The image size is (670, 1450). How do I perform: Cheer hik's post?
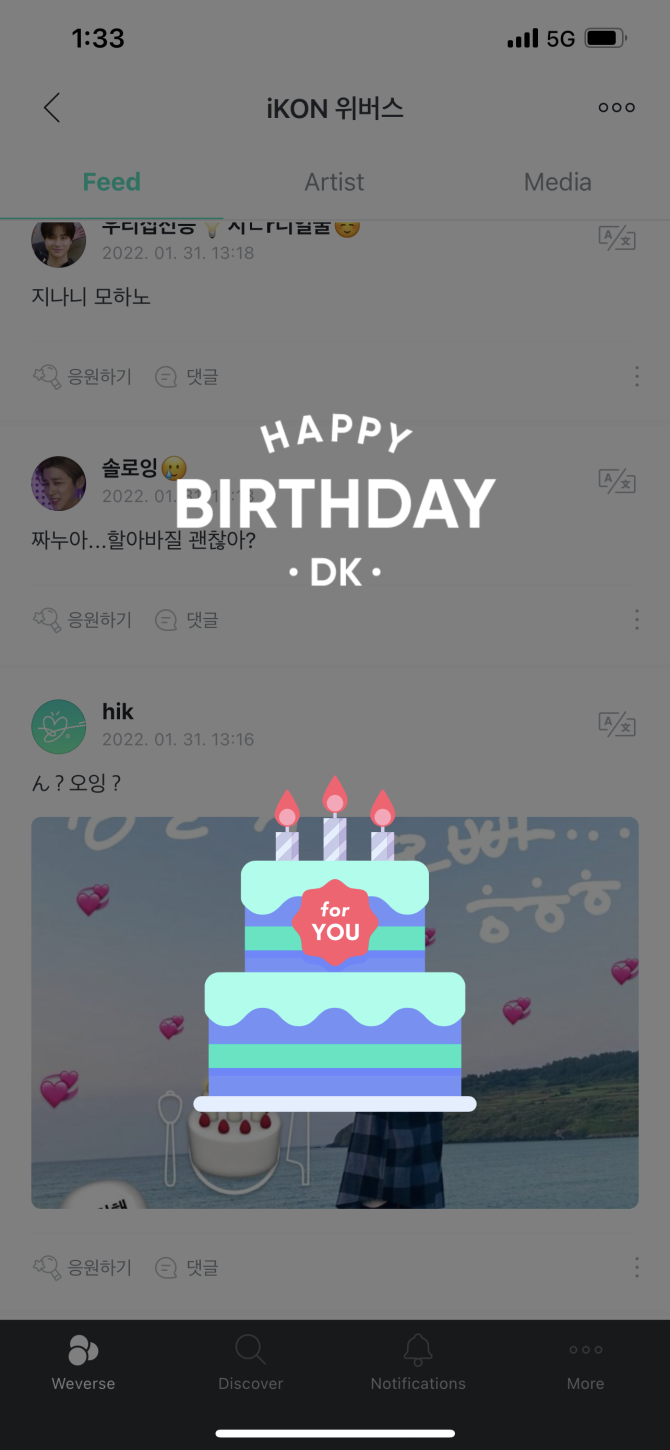pos(82,1268)
